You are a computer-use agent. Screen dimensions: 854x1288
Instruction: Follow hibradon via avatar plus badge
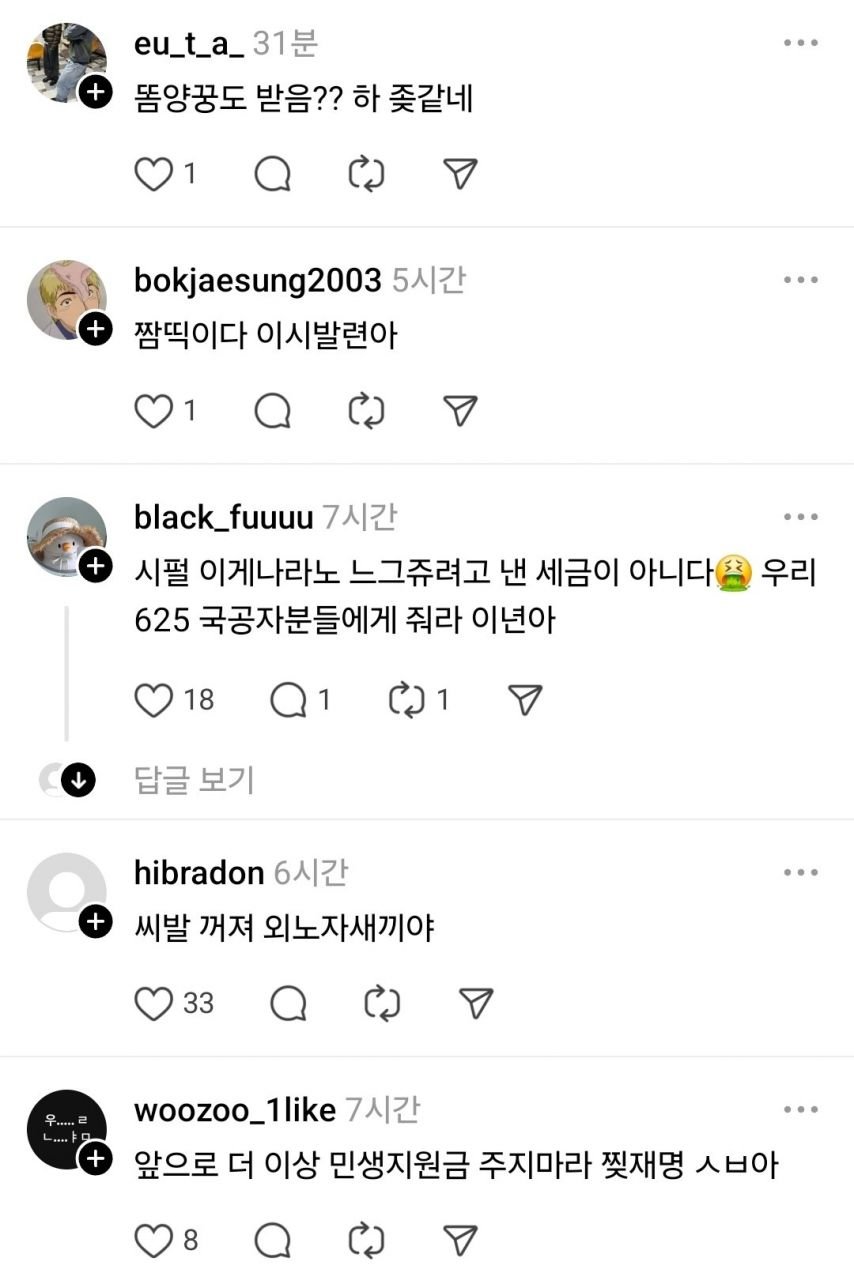pyautogui.click(x=95, y=921)
